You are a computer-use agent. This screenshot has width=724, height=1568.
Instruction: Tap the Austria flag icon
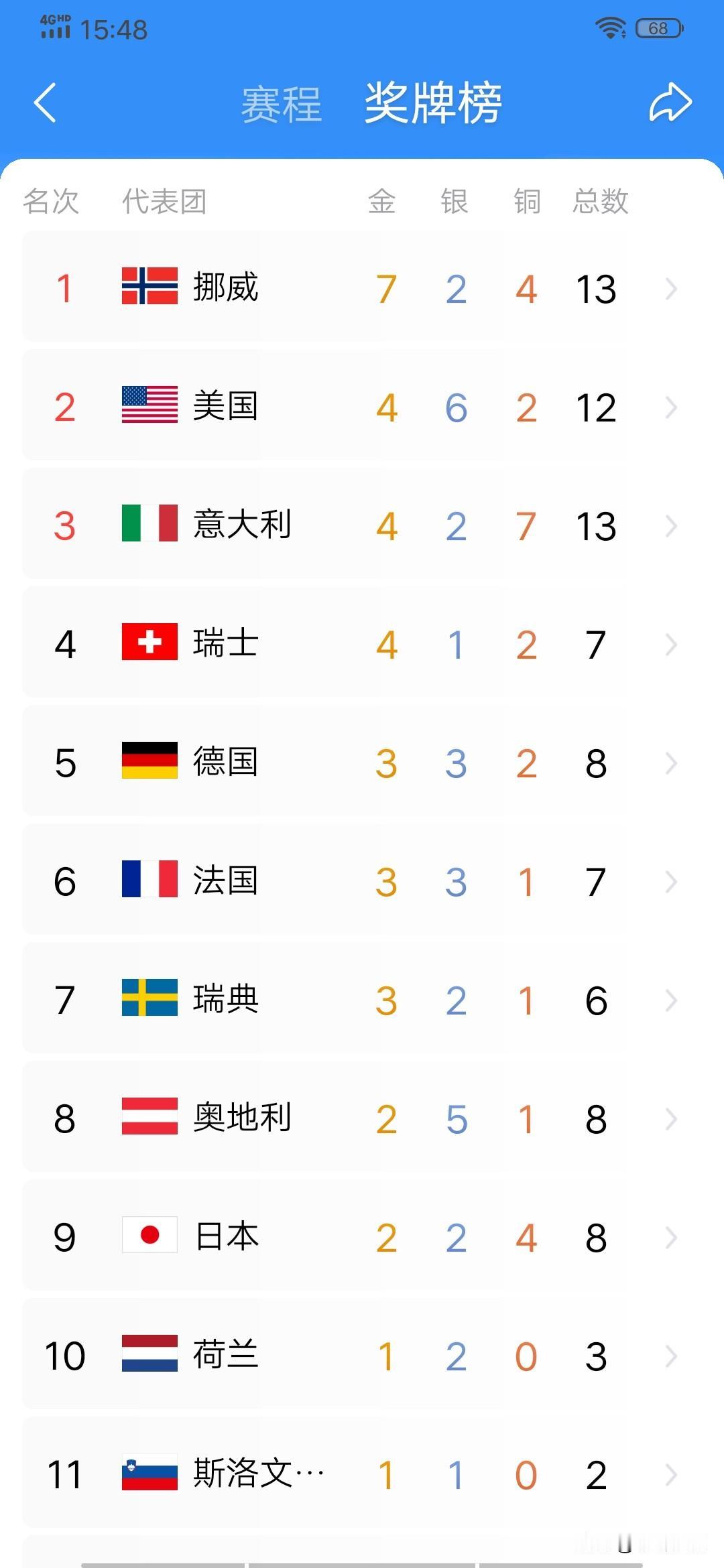tap(149, 1118)
